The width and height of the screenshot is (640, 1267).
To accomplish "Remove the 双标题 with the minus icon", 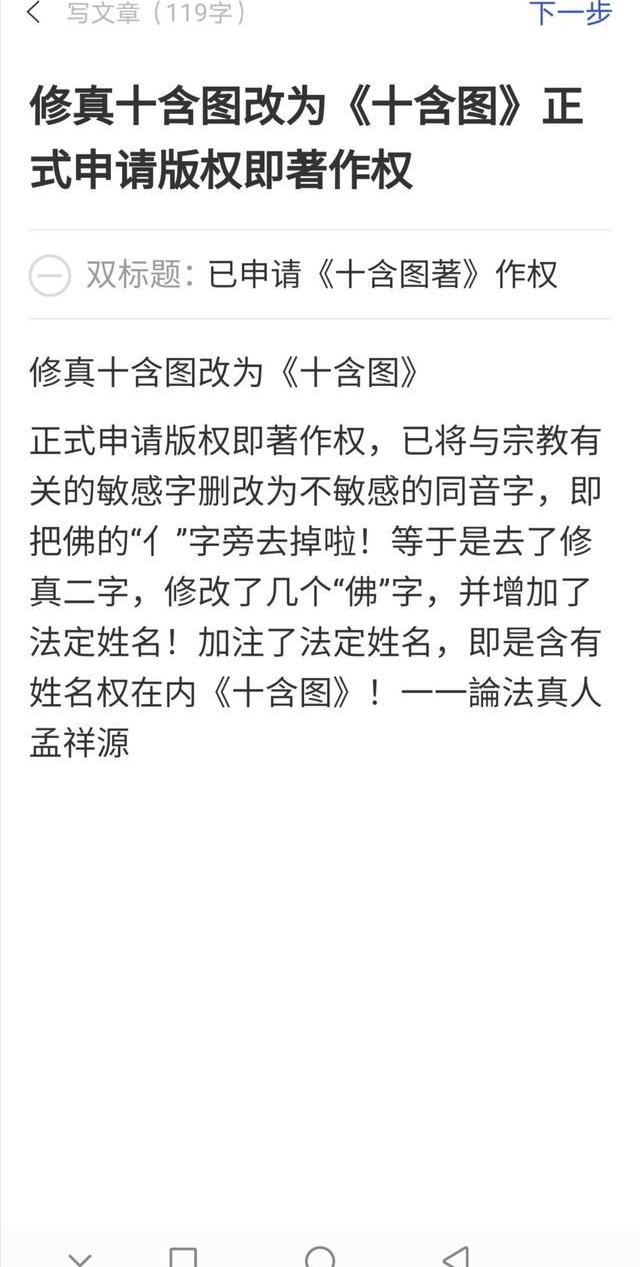I will tap(50, 275).
